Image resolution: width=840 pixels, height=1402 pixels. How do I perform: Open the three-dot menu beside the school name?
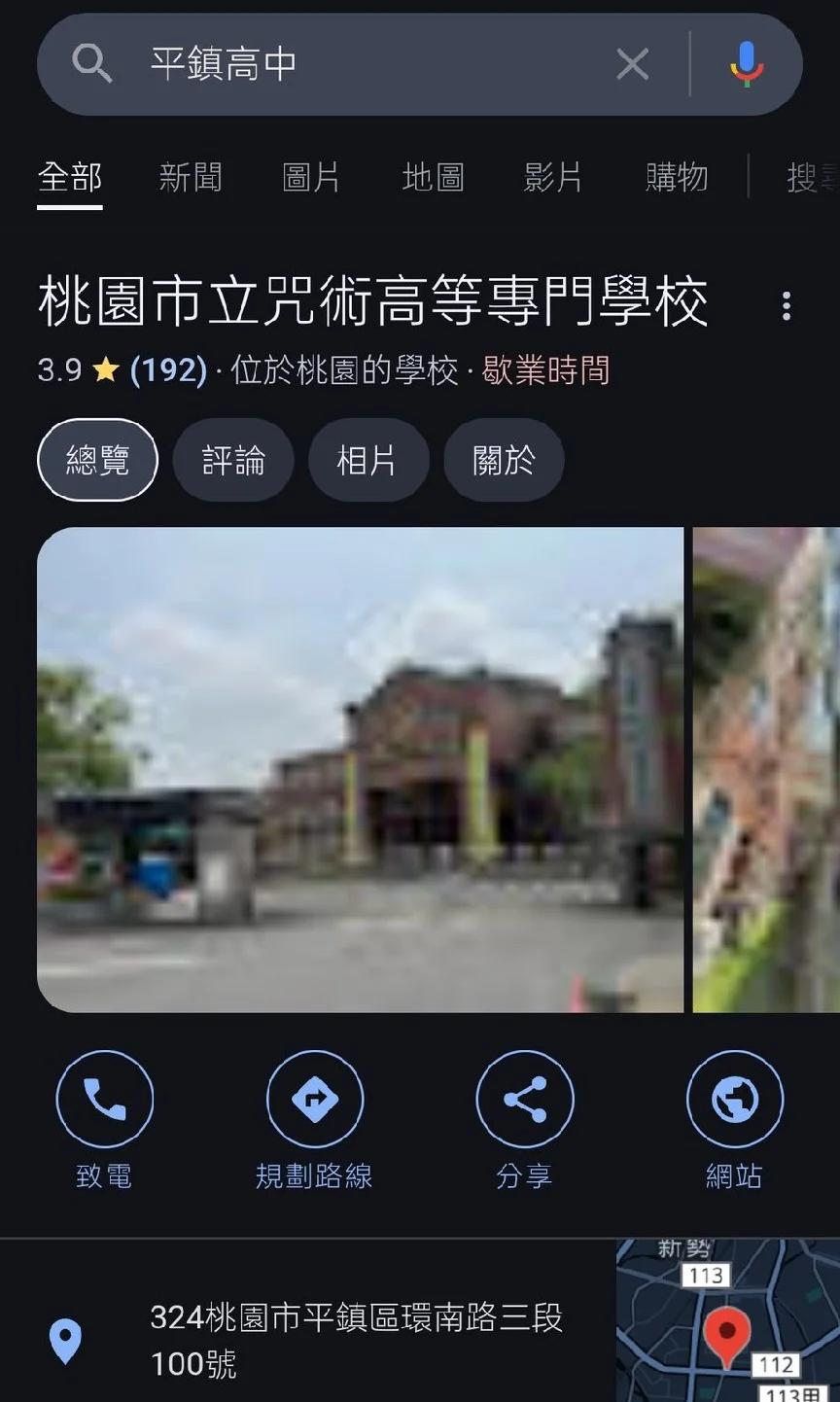787,306
